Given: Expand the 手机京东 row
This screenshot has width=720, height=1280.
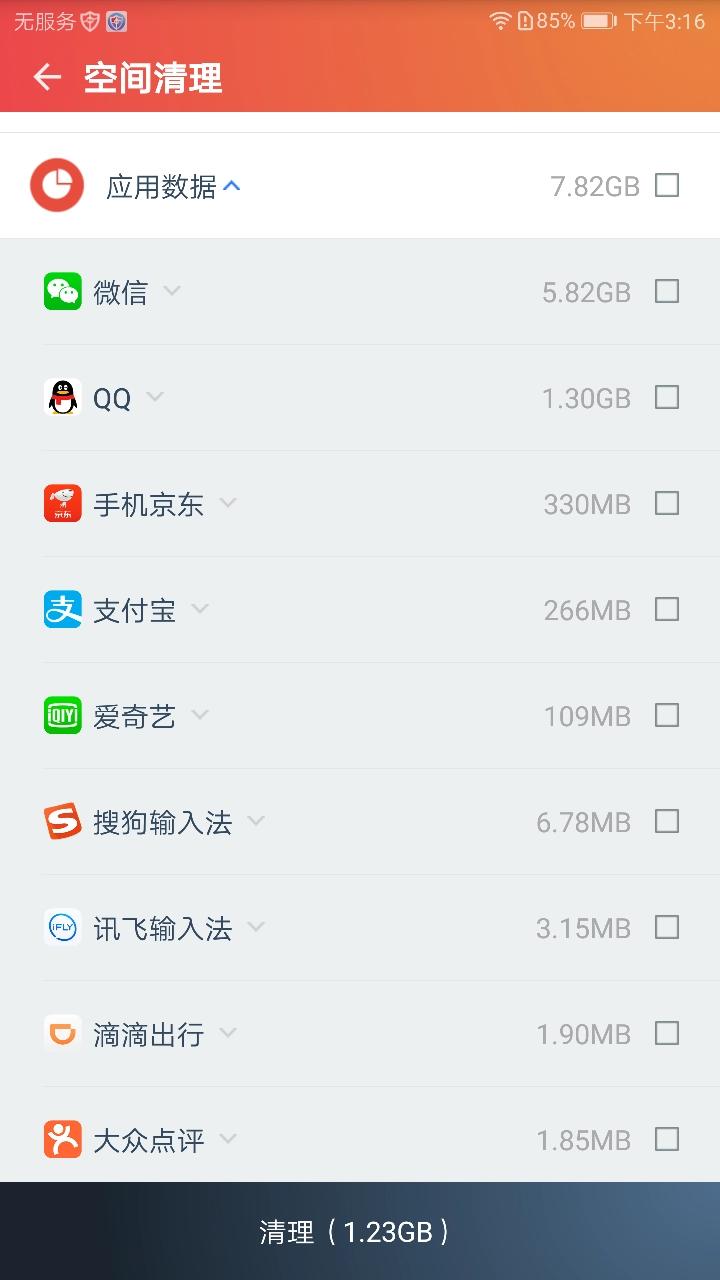Looking at the screenshot, I should click(x=228, y=503).
